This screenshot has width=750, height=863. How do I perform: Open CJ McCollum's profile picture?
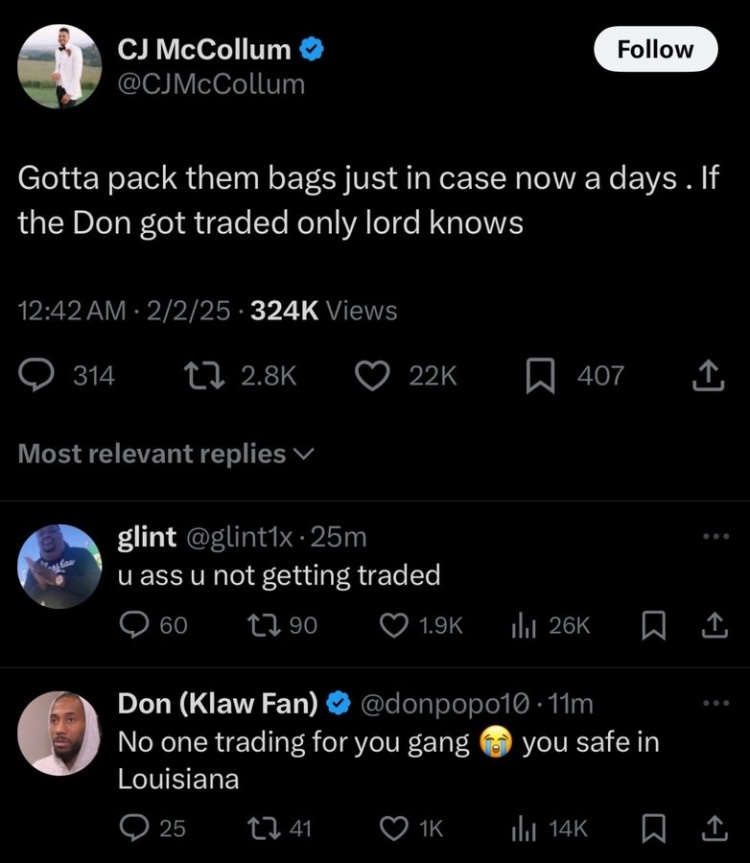click(61, 66)
